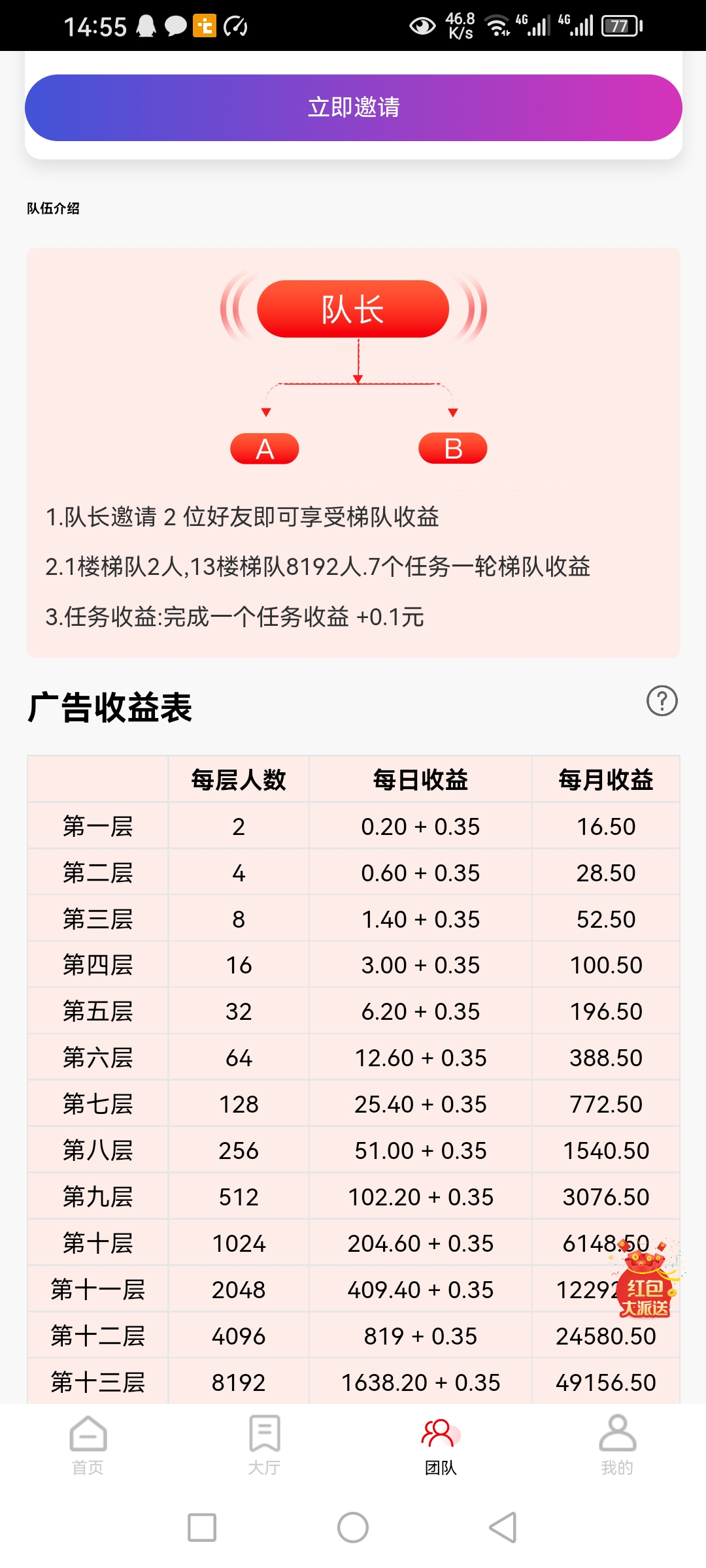Tap the system home button
706x1568 pixels.
pyautogui.click(x=353, y=1527)
